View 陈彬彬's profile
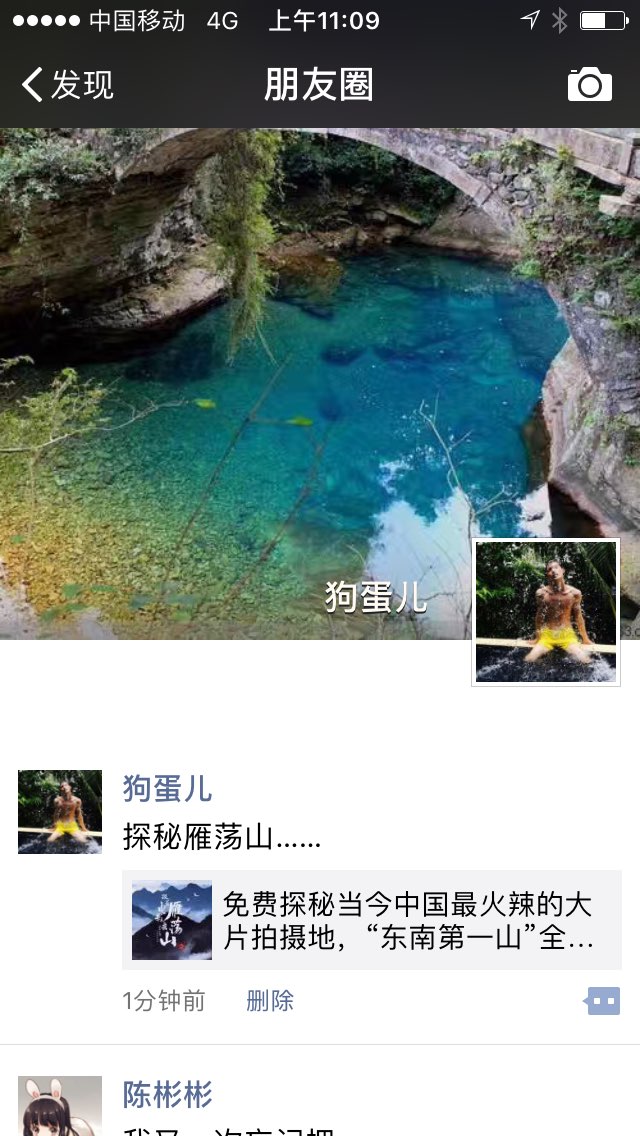This screenshot has height=1136, width=640. (167, 1095)
